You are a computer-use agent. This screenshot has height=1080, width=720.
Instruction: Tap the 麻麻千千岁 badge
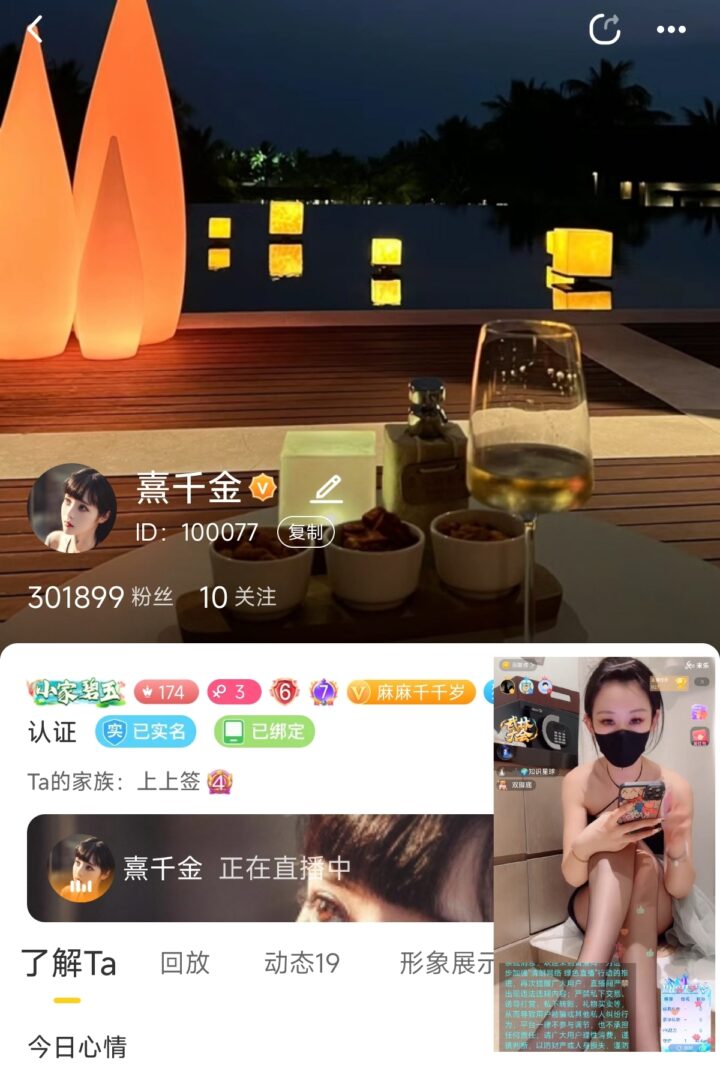click(411, 692)
